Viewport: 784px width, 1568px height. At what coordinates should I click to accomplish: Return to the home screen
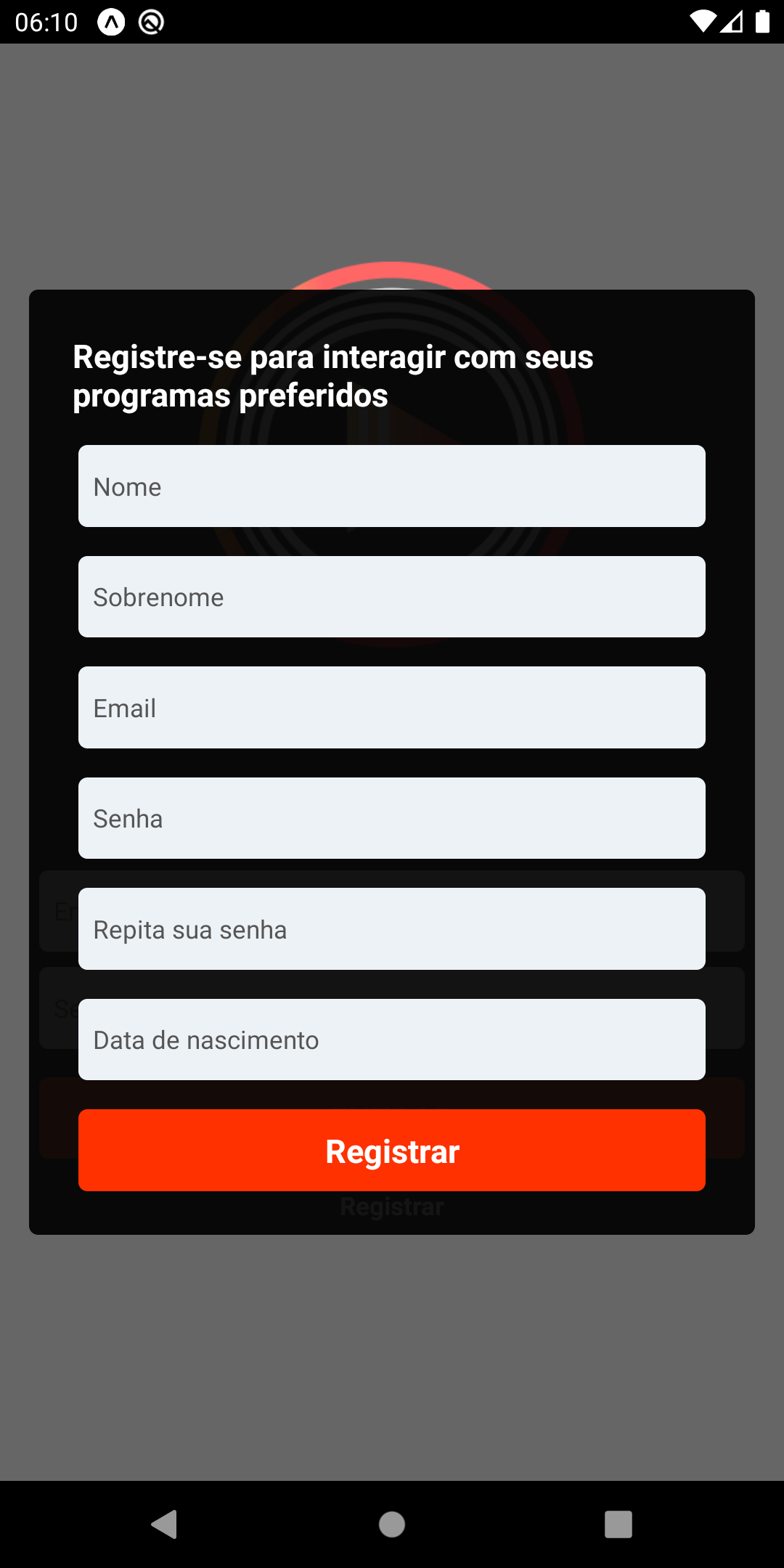tap(392, 1524)
